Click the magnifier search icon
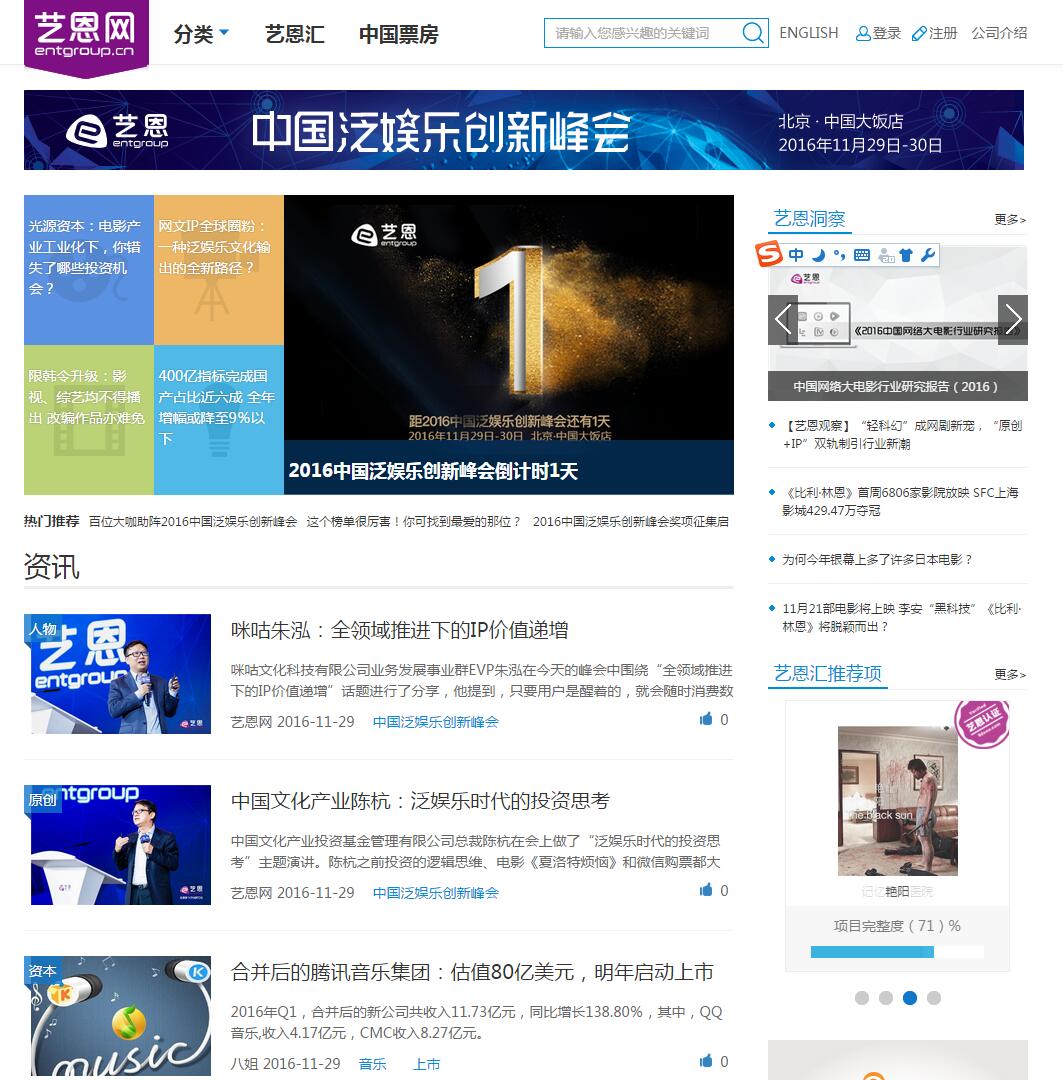The image size is (1063, 1080). pyautogui.click(x=753, y=33)
